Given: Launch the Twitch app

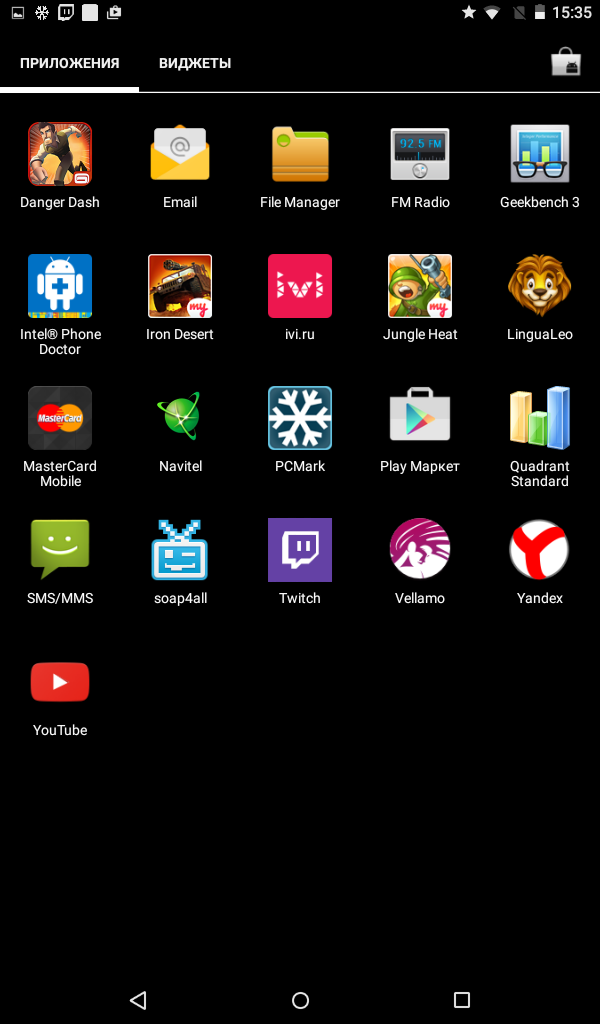Looking at the screenshot, I should (x=300, y=550).
